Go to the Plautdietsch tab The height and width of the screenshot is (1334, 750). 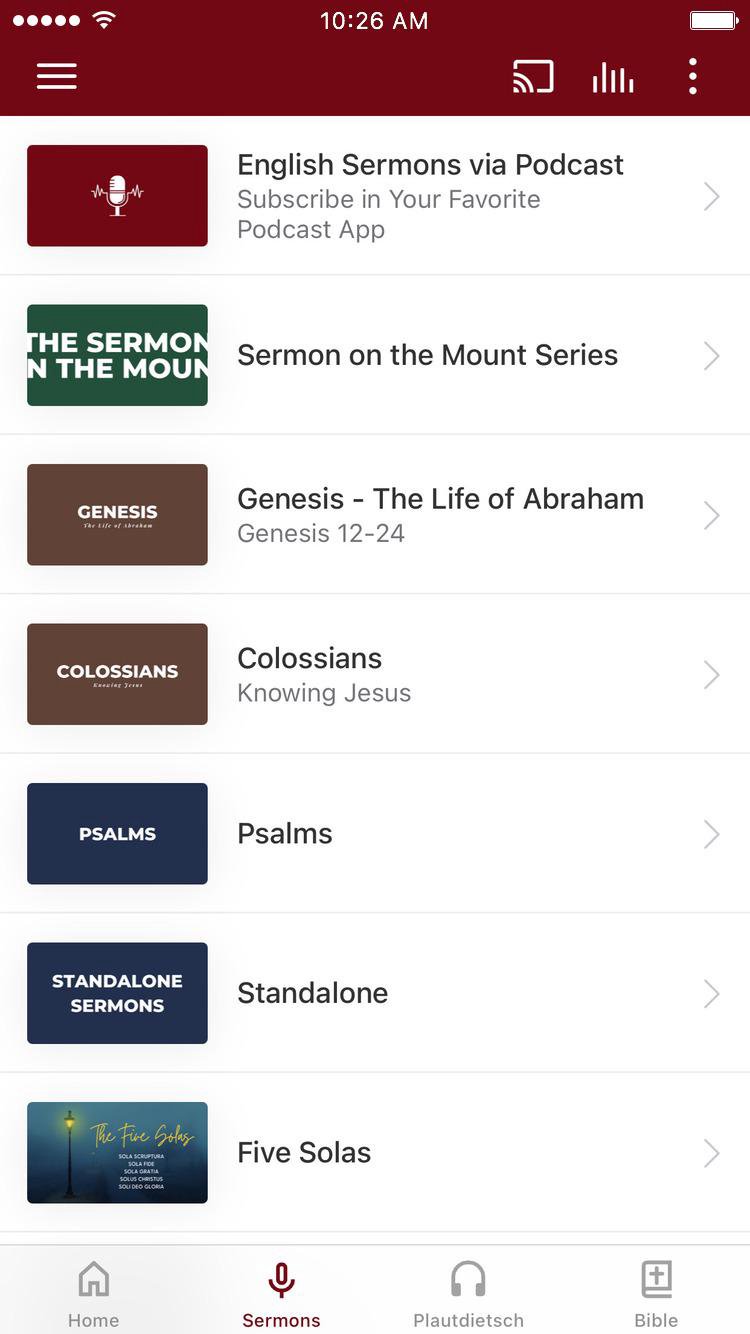click(468, 1292)
